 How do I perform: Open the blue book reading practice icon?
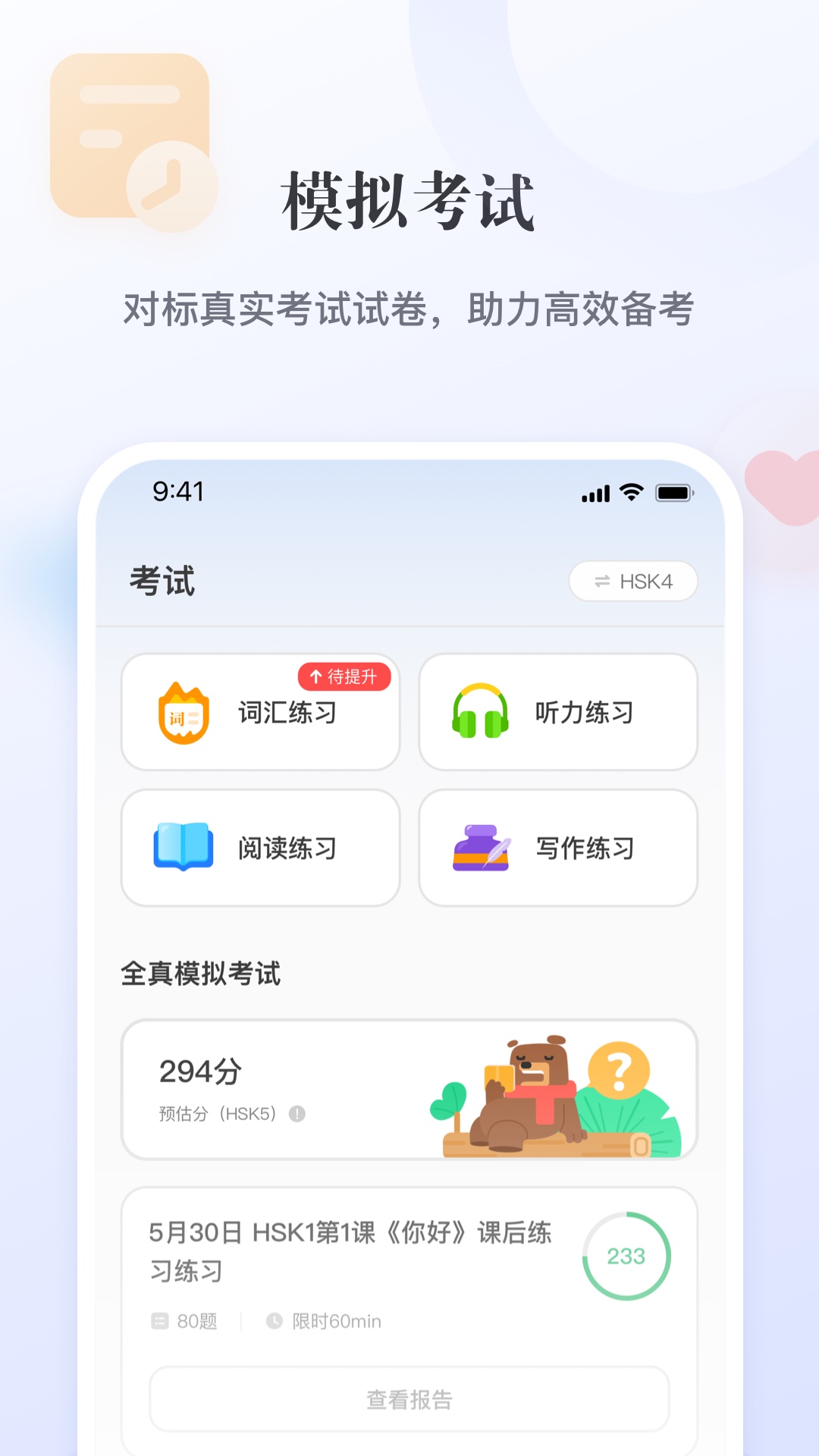point(182,847)
